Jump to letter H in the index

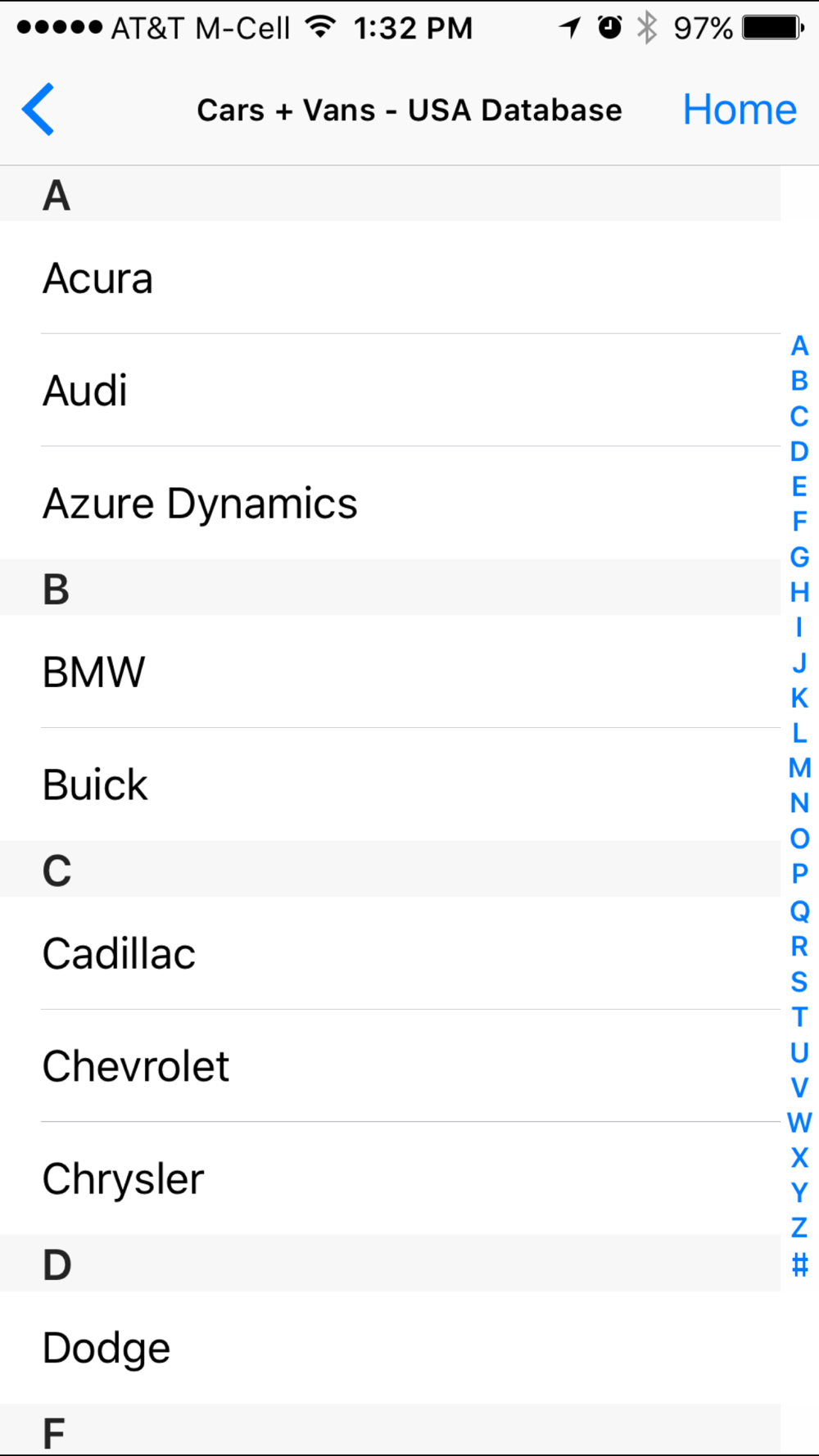point(799,592)
